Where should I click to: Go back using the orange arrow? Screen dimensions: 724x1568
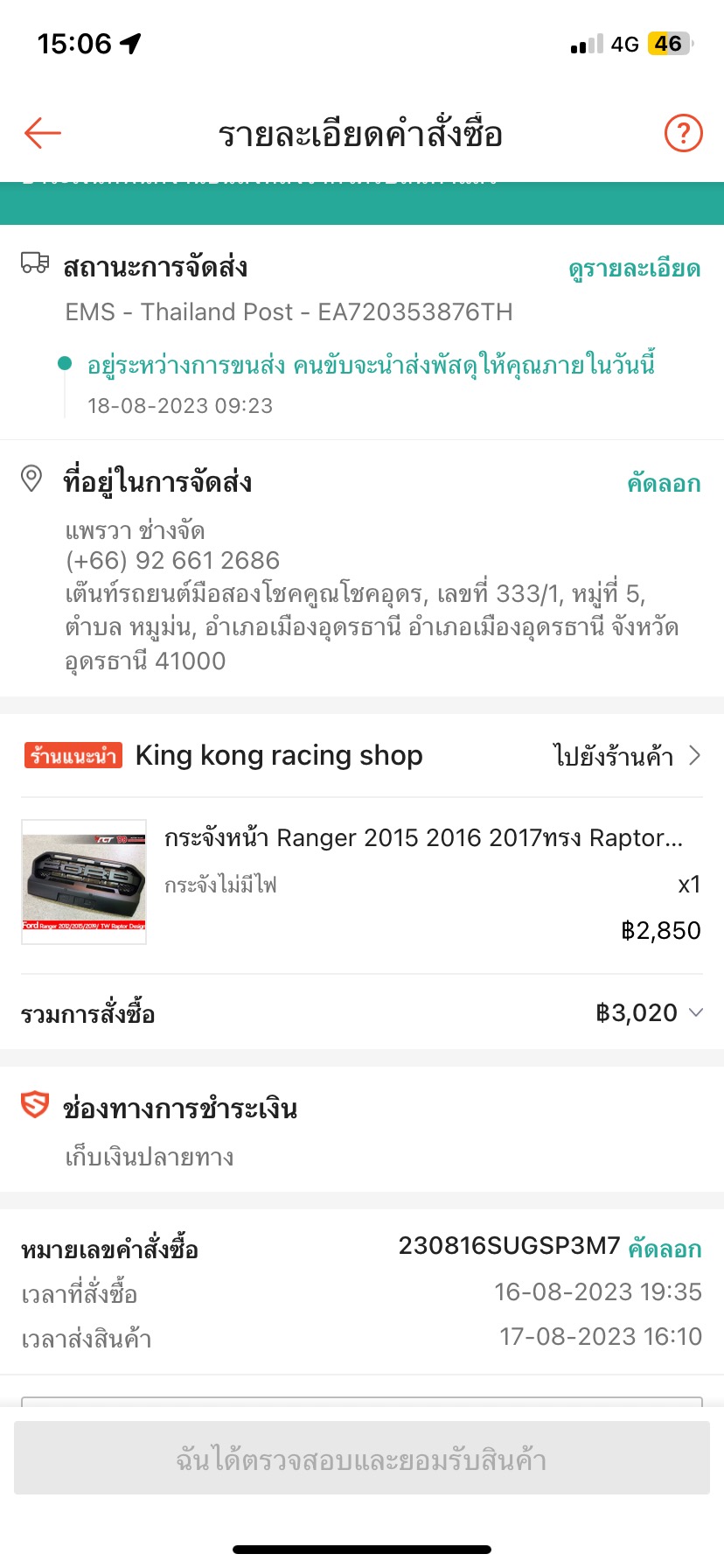(x=42, y=134)
